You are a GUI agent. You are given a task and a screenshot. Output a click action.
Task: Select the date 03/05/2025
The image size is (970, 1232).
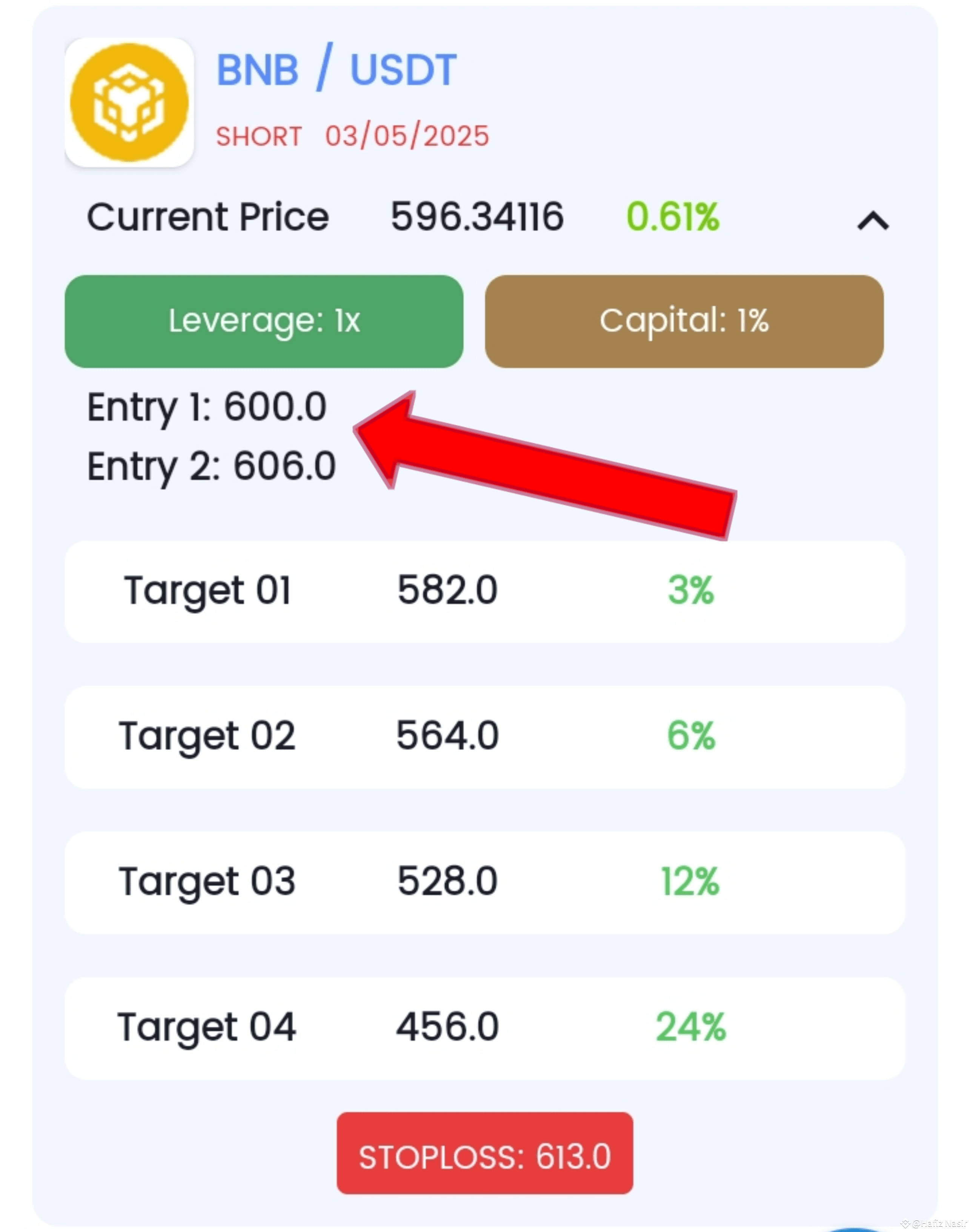tap(404, 135)
